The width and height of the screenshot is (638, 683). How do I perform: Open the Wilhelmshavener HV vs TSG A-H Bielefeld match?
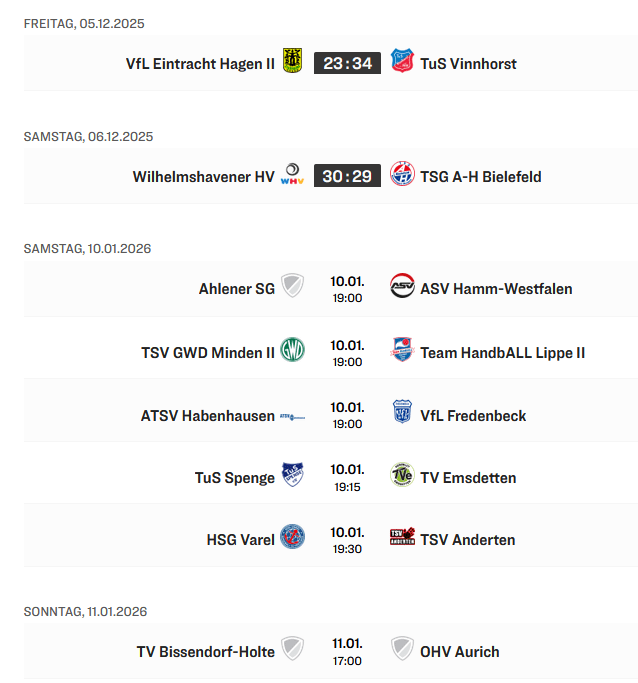click(x=347, y=176)
